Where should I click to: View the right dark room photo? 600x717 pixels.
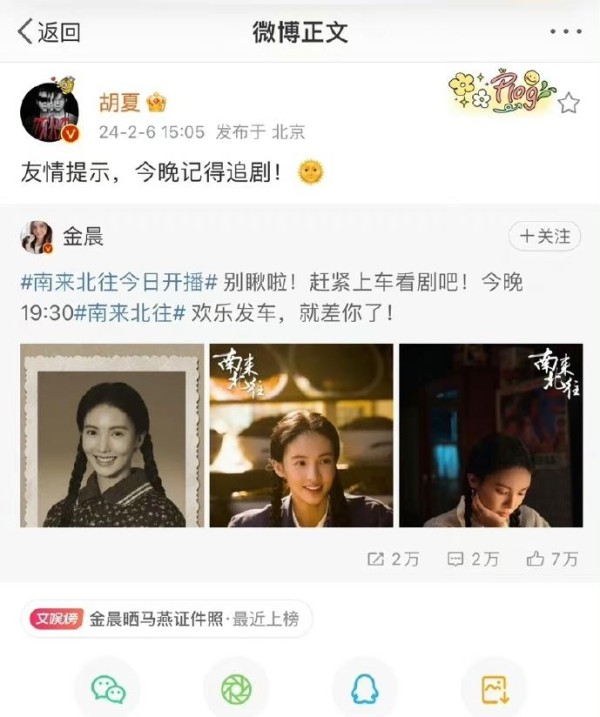(x=490, y=435)
